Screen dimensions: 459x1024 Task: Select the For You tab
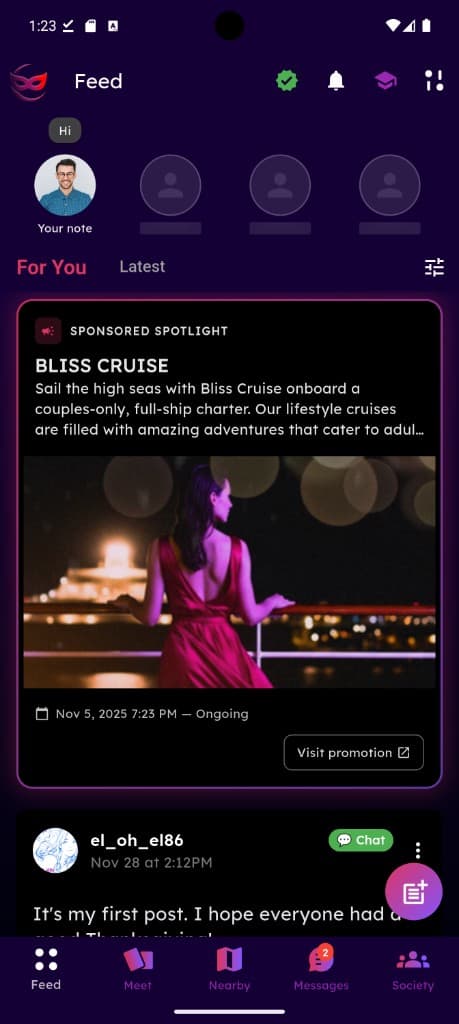(52, 267)
